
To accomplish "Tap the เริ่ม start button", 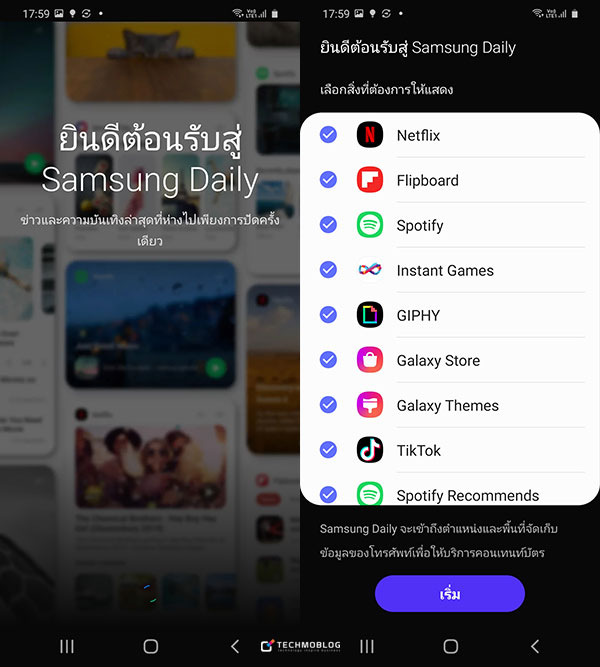I will [450, 594].
